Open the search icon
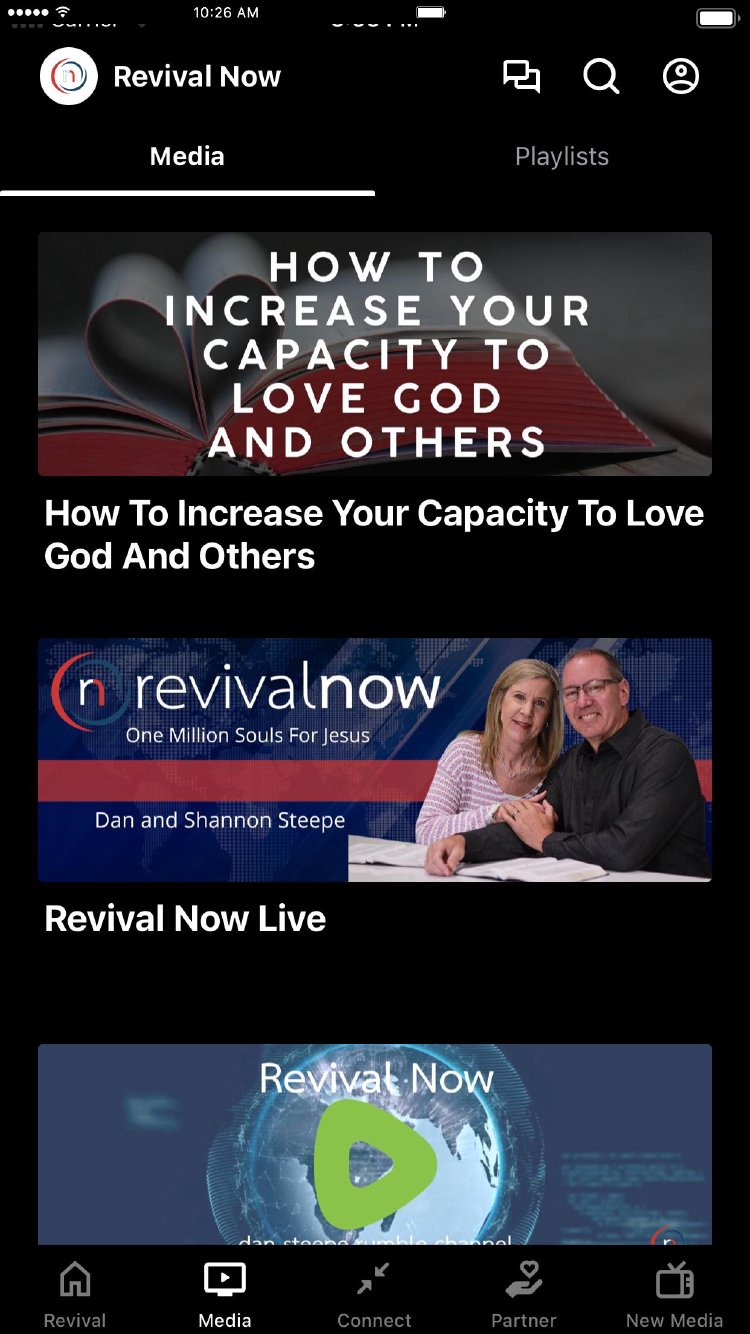This screenshot has height=1334, width=750. [x=601, y=77]
